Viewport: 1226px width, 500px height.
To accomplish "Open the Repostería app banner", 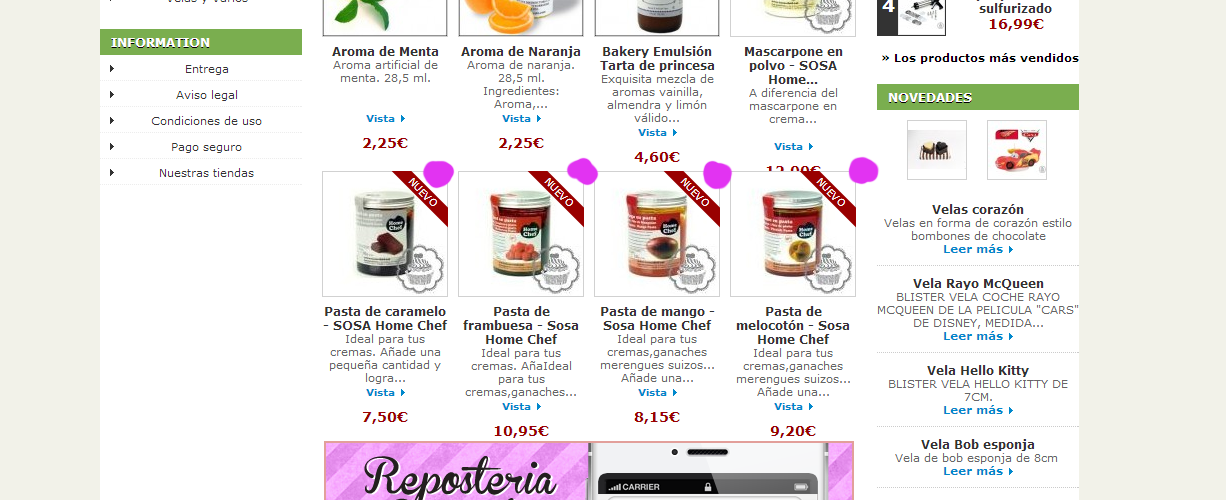I will tap(588, 472).
